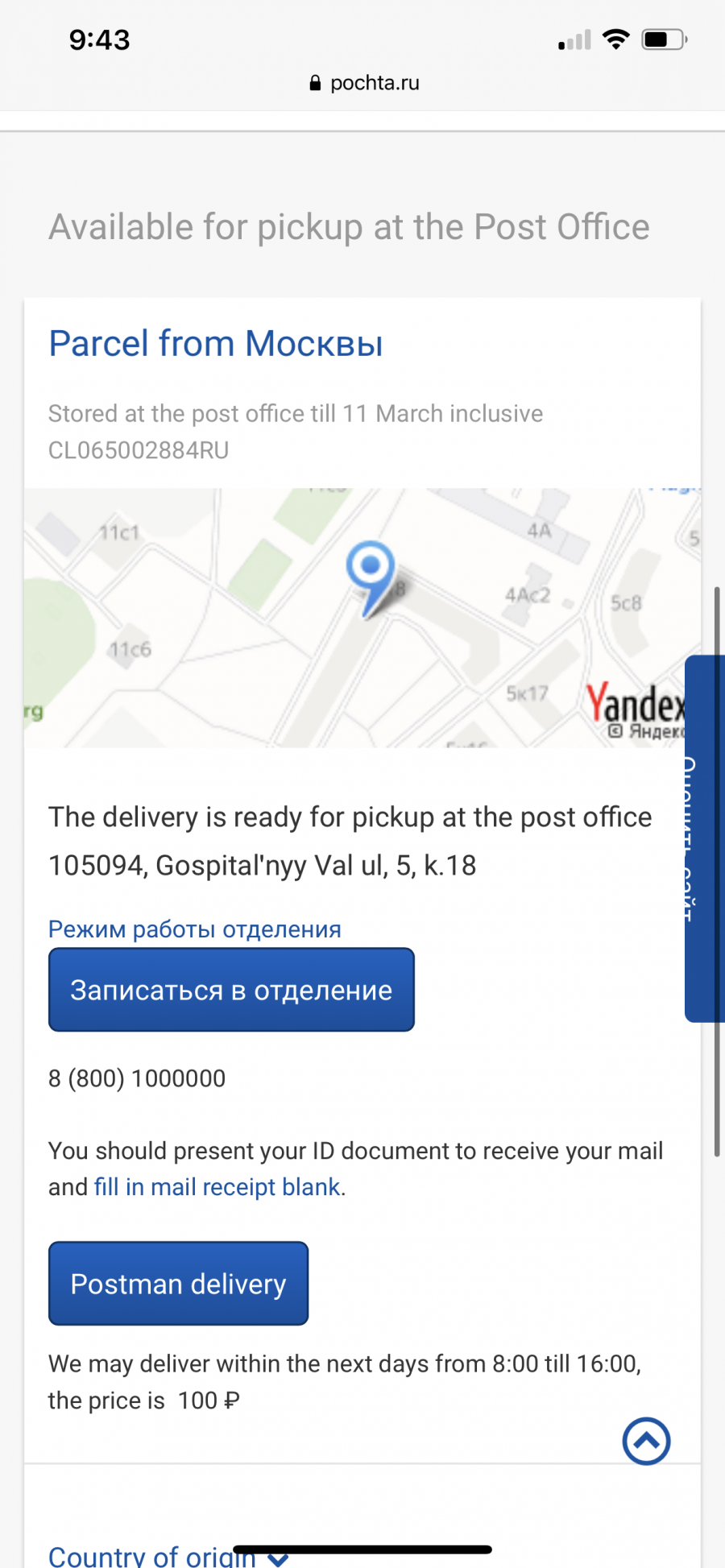
Task: Open the Parcel from Москвы title link
Action: 216,344
